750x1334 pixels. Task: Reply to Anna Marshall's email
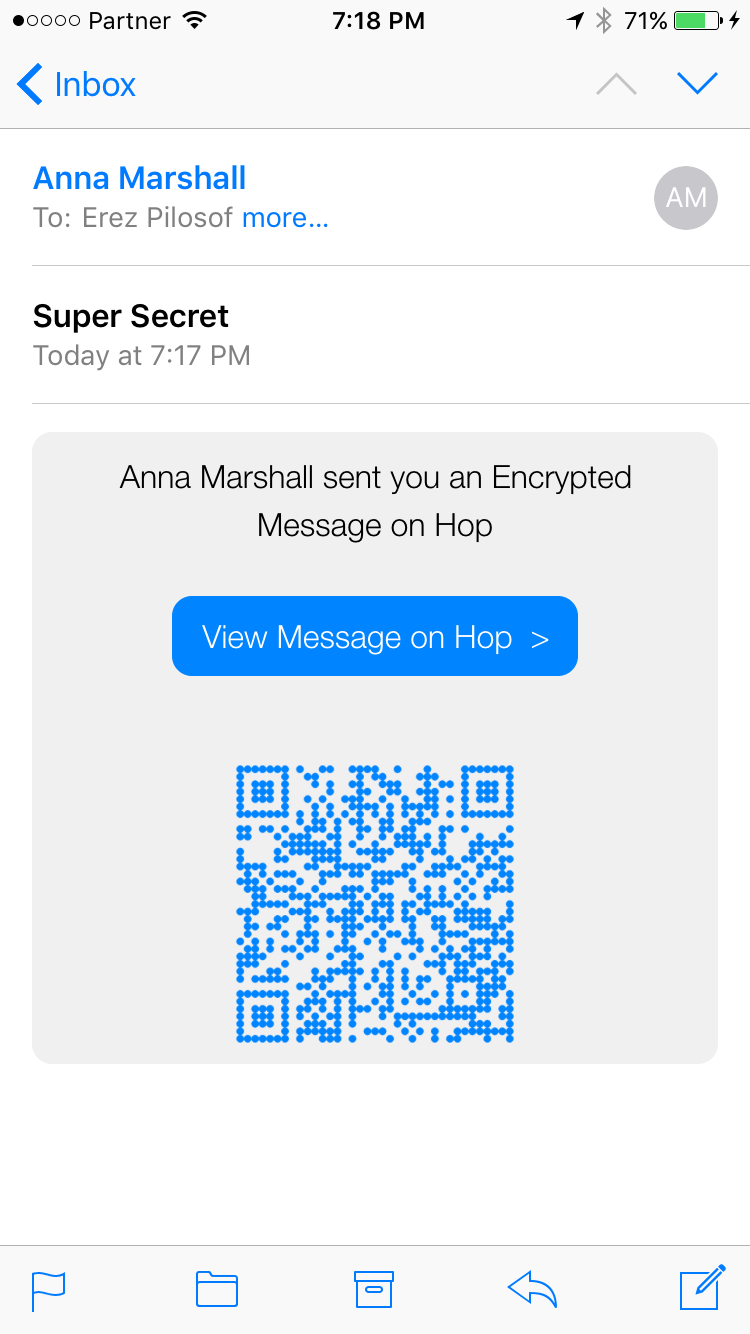pyautogui.click(x=532, y=1289)
